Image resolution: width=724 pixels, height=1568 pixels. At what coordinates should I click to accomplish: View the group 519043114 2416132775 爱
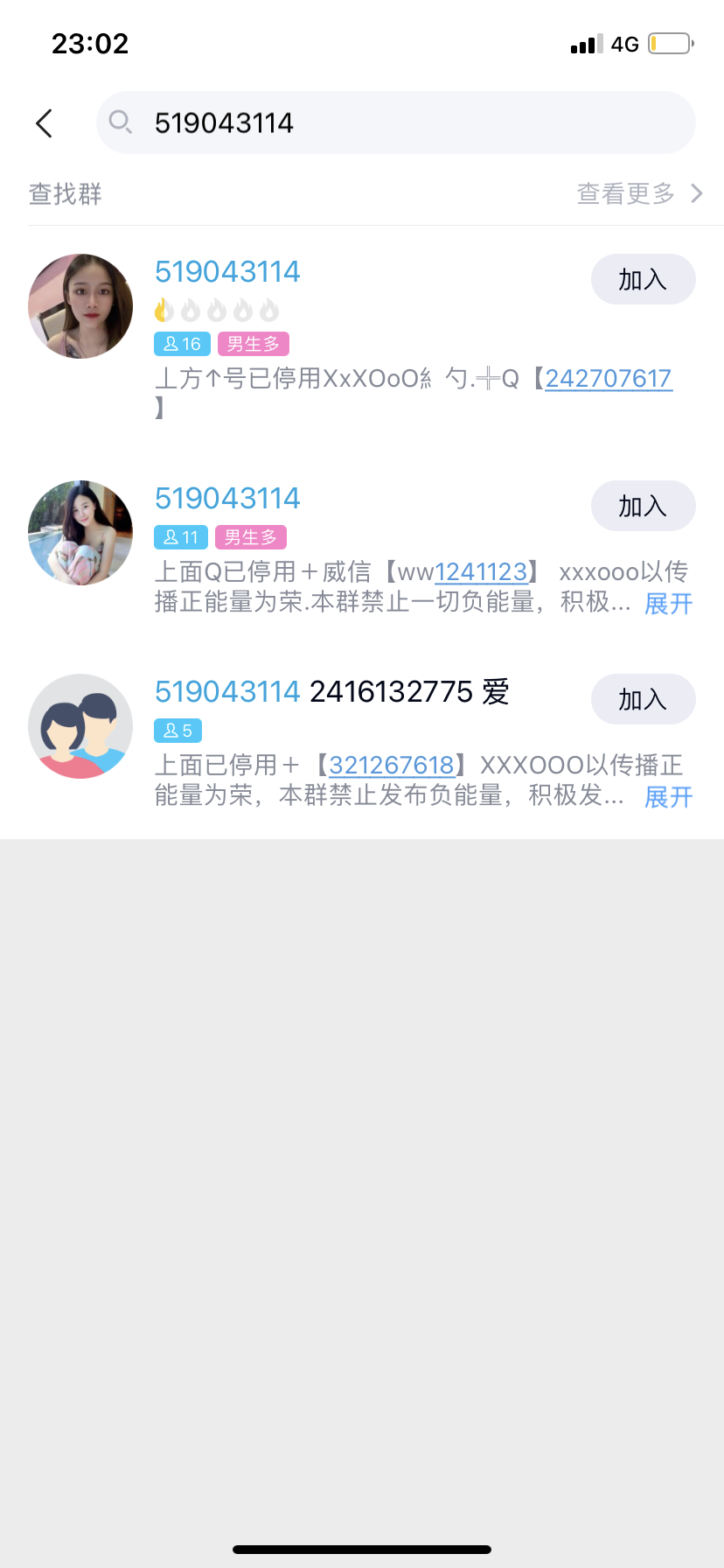pyautogui.click(x=332, y=692)
